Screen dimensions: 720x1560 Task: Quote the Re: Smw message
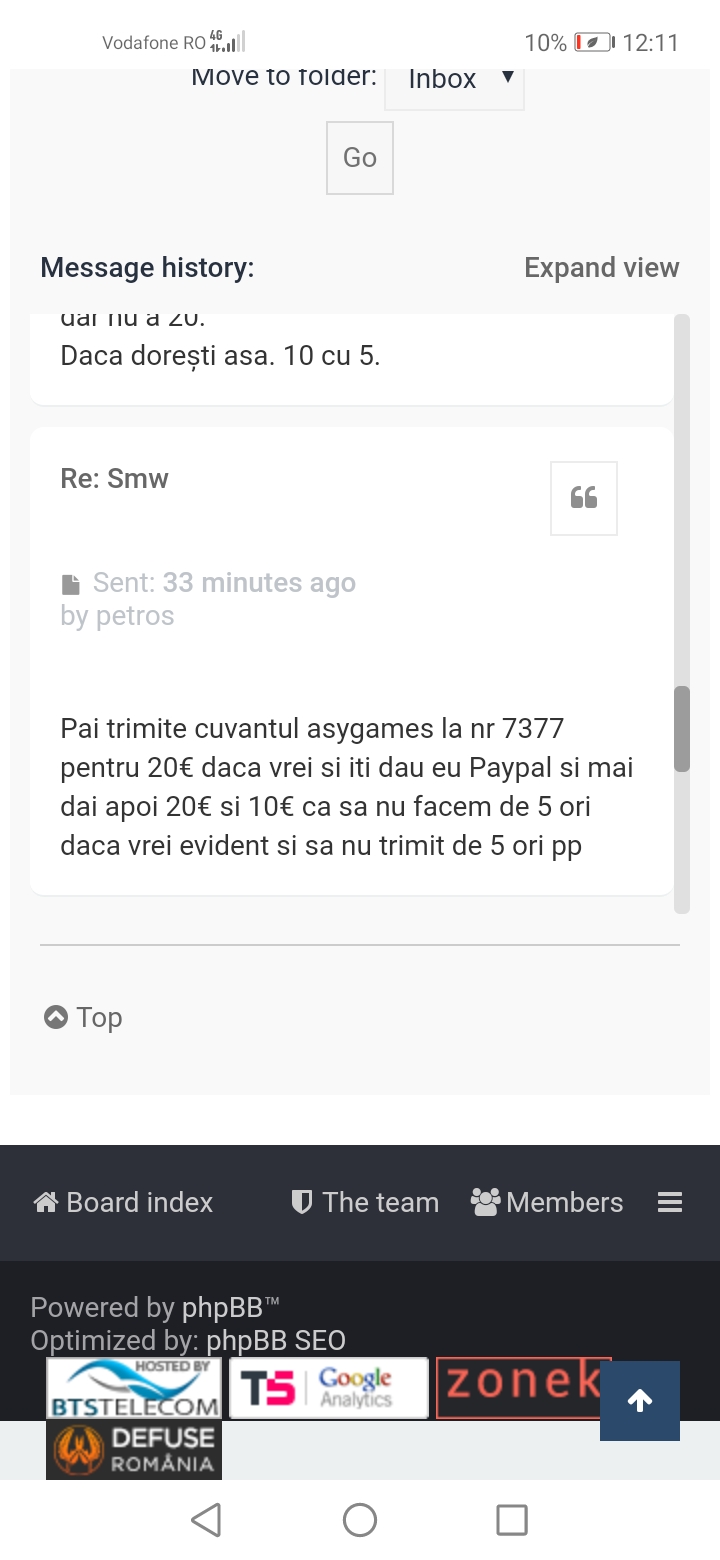coord(584,498)
